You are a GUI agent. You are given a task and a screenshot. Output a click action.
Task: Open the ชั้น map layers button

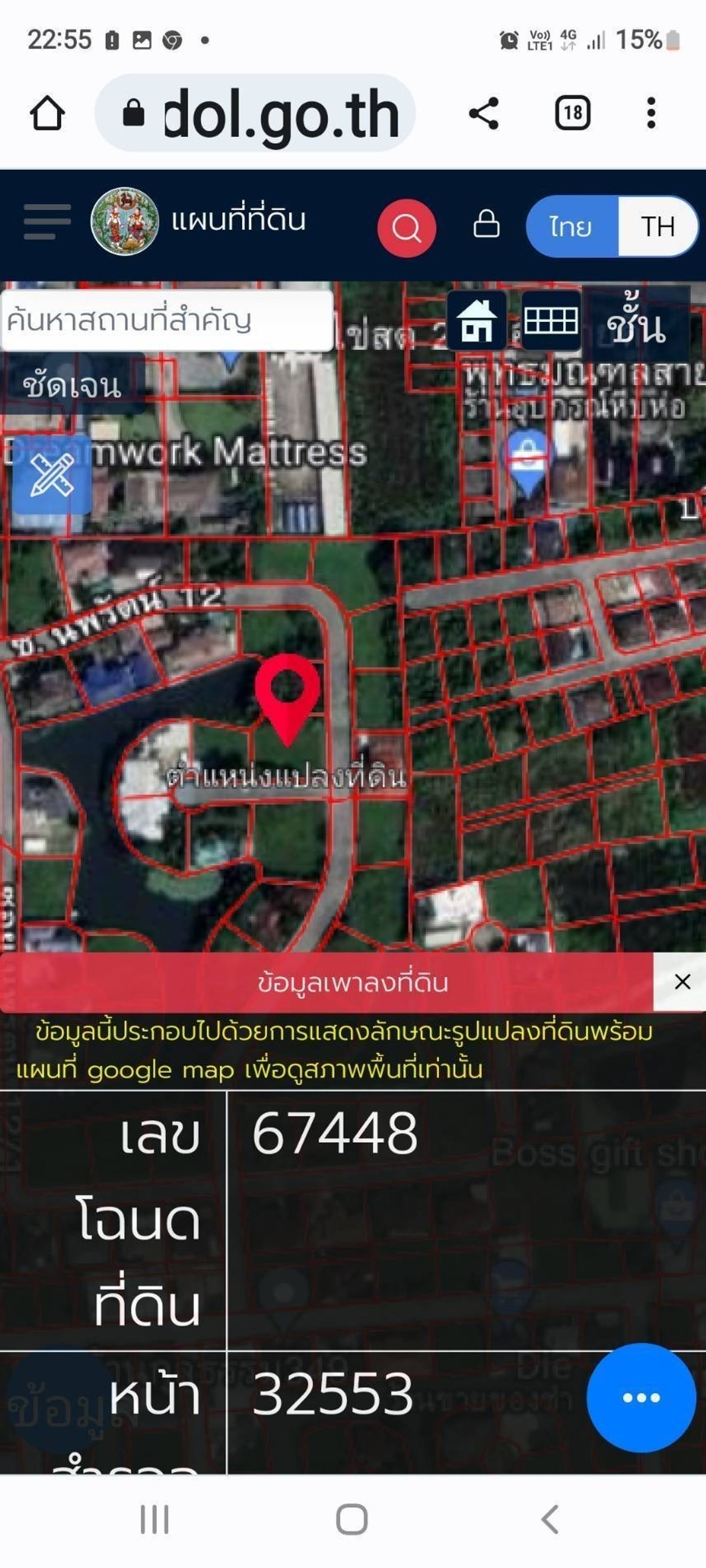tap(636, 327)
